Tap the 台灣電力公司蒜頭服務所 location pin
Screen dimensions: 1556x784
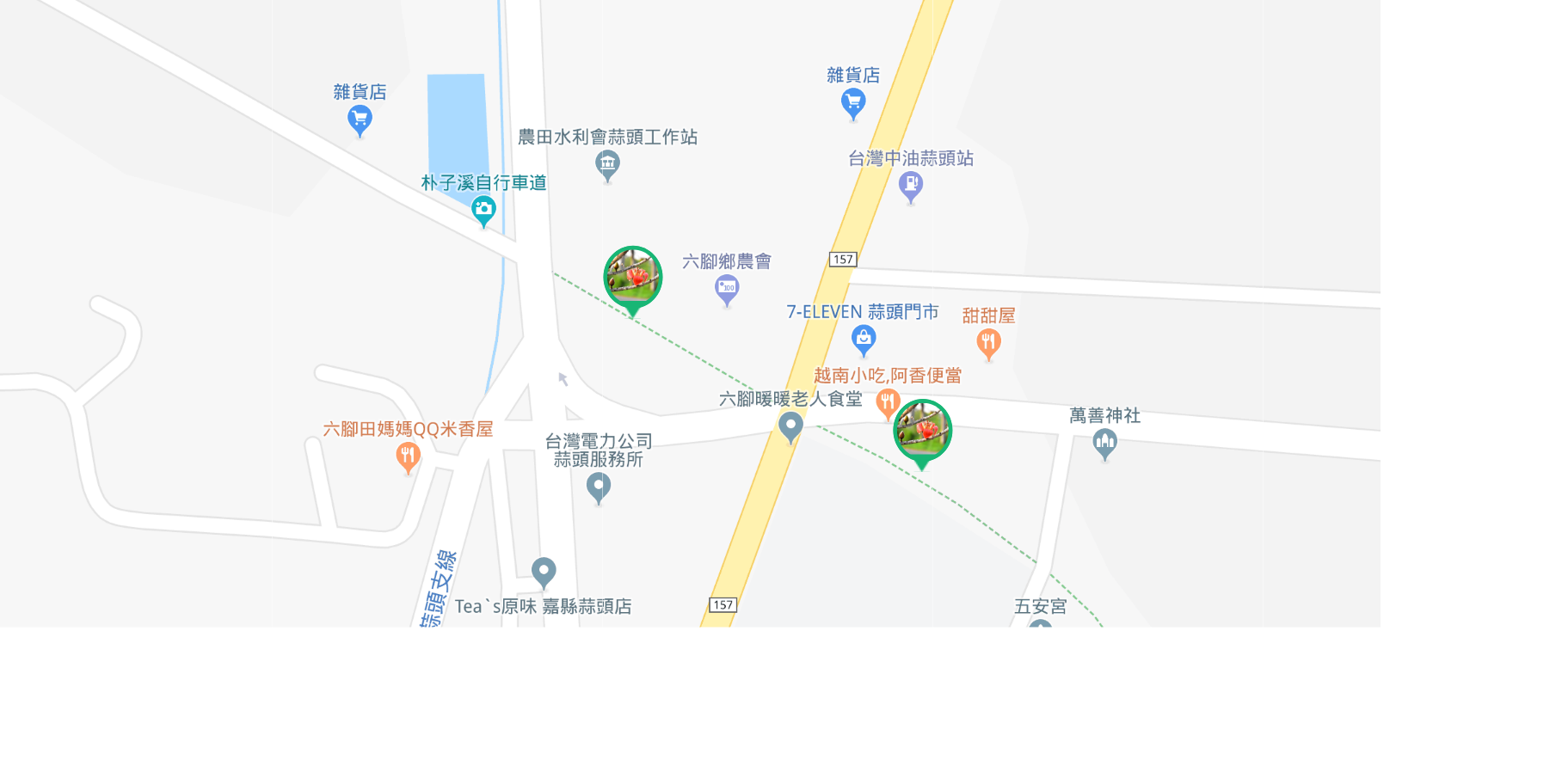coord(599,487)
